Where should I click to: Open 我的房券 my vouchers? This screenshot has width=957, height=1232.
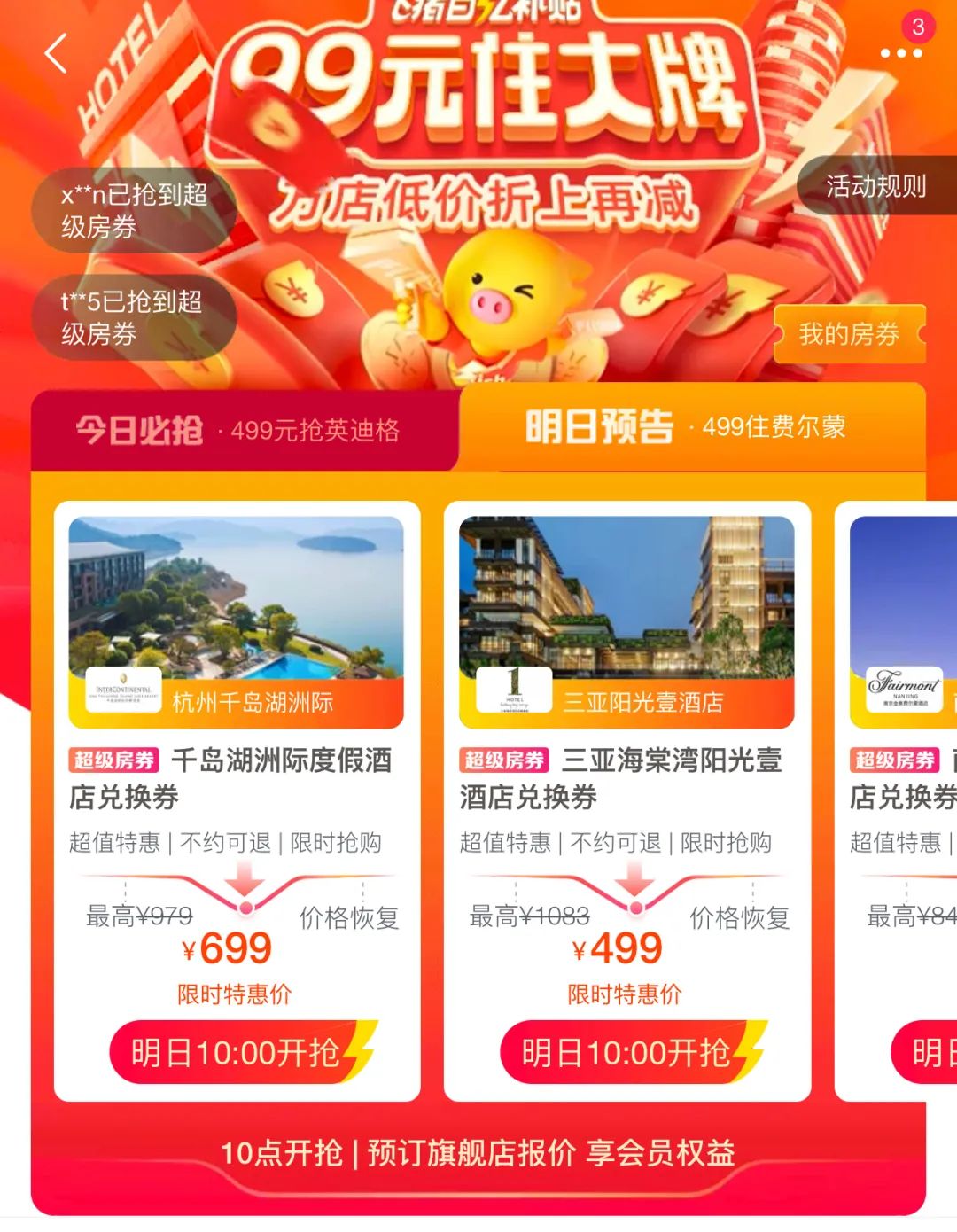(x=849, y=334)
